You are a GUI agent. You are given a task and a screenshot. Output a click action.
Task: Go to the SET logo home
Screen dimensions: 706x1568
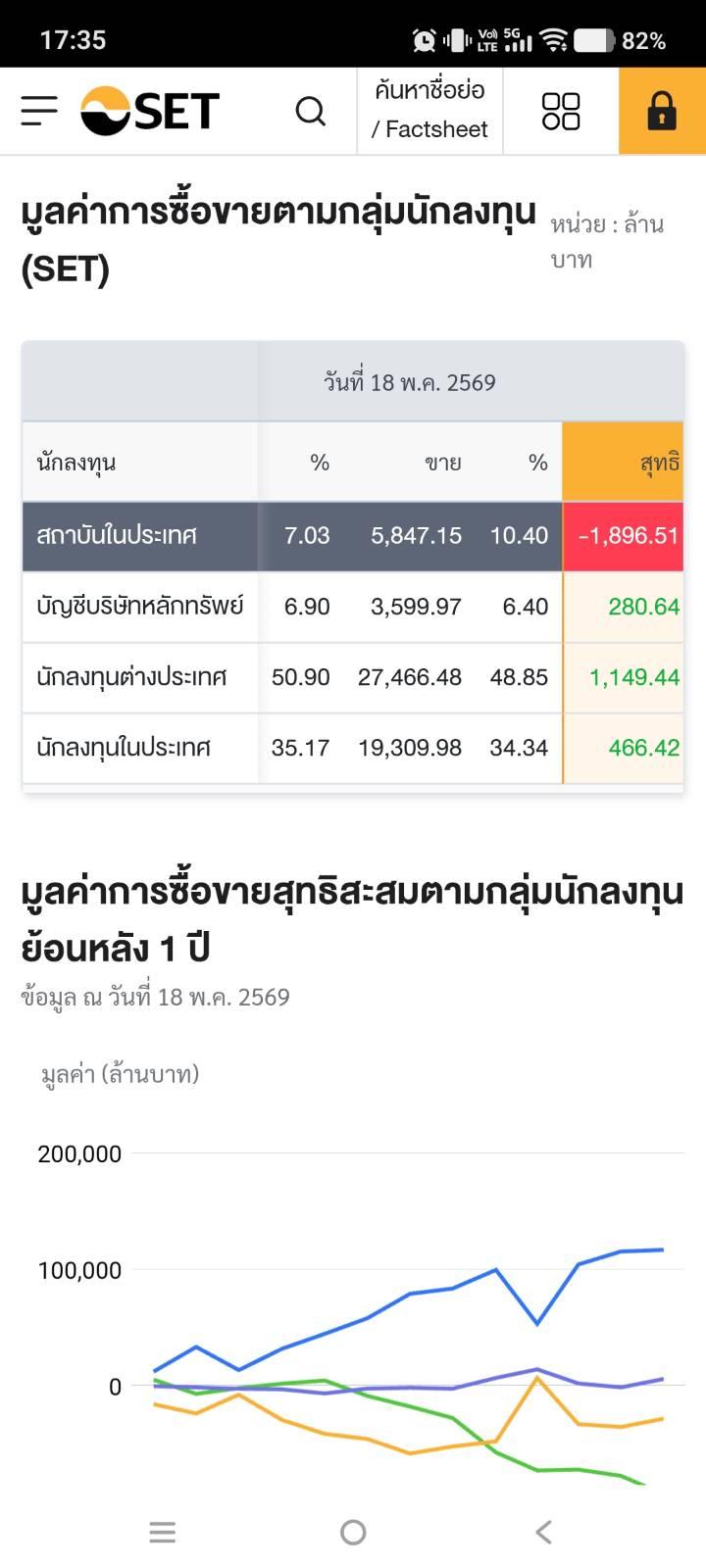[150, 111]
